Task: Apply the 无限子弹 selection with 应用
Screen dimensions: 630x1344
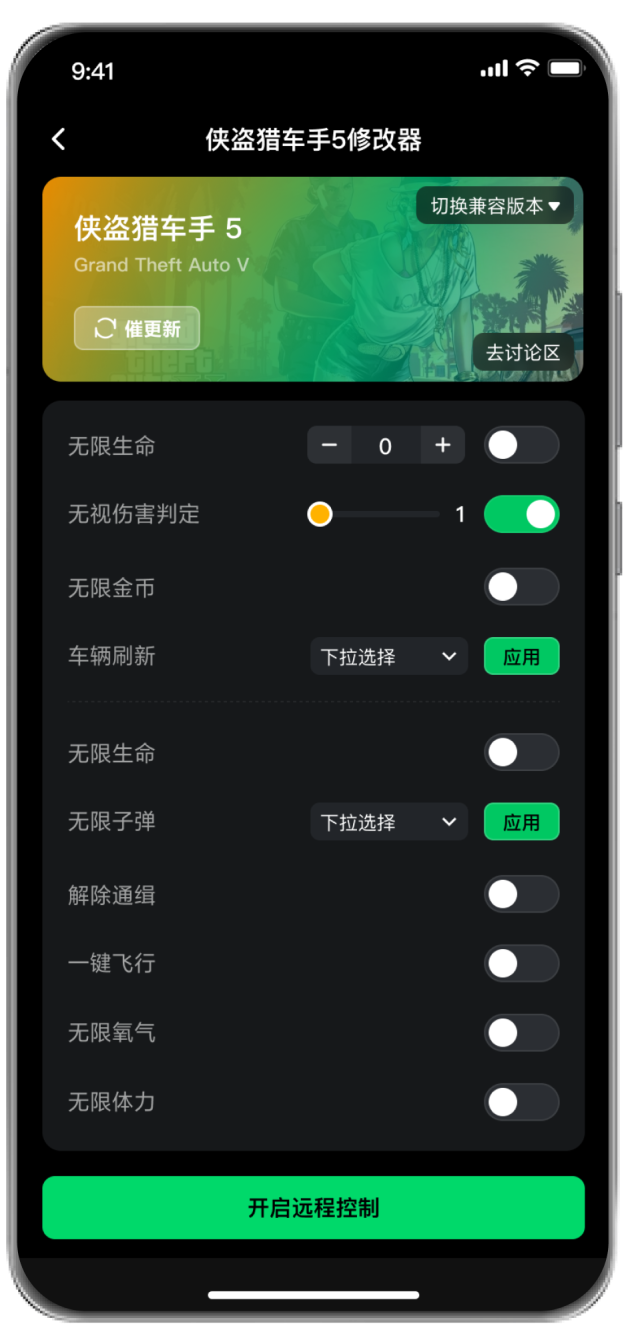Action: coord(521,822)
